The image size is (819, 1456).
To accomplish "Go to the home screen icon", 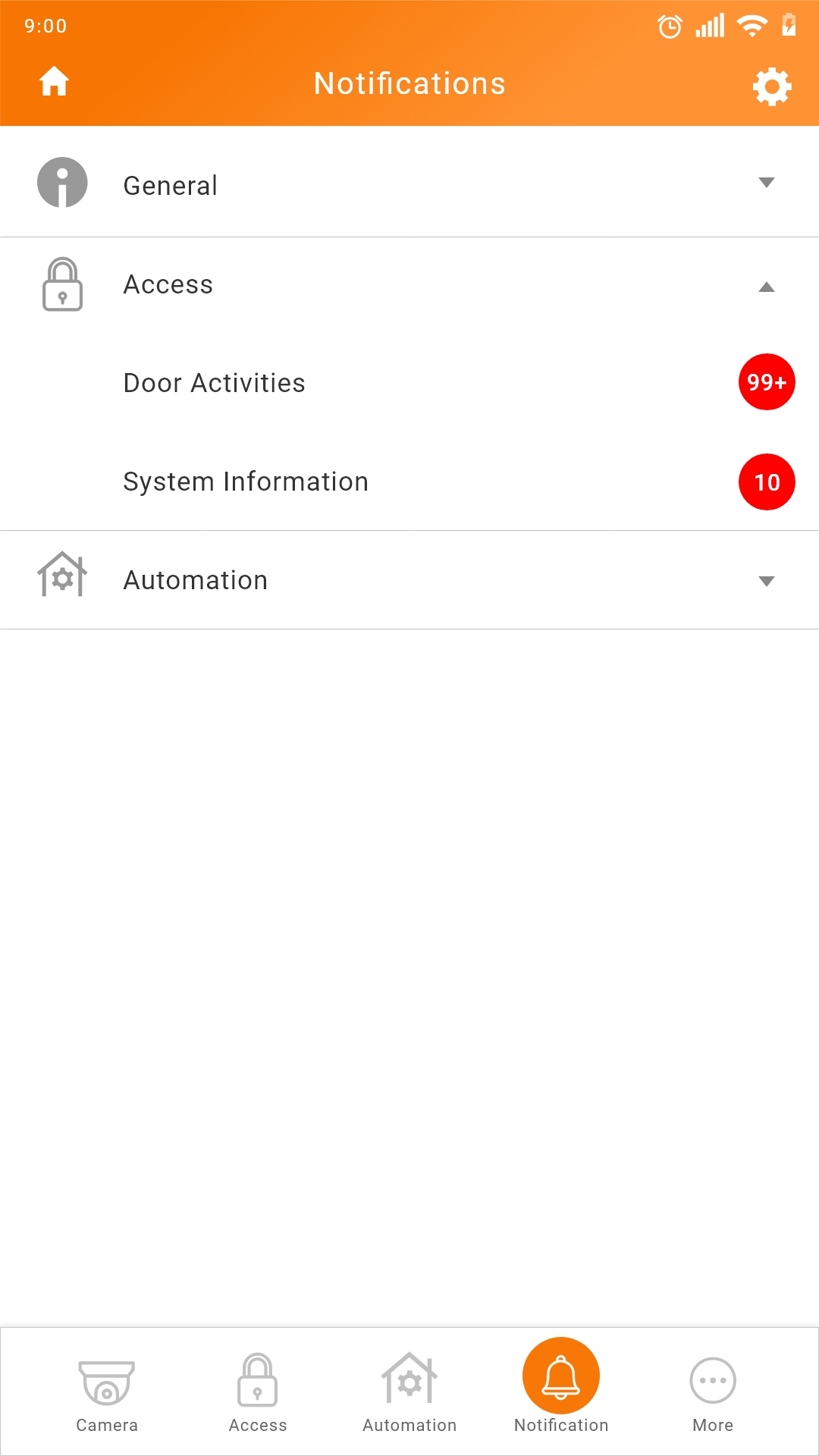I will coord(54,82).
